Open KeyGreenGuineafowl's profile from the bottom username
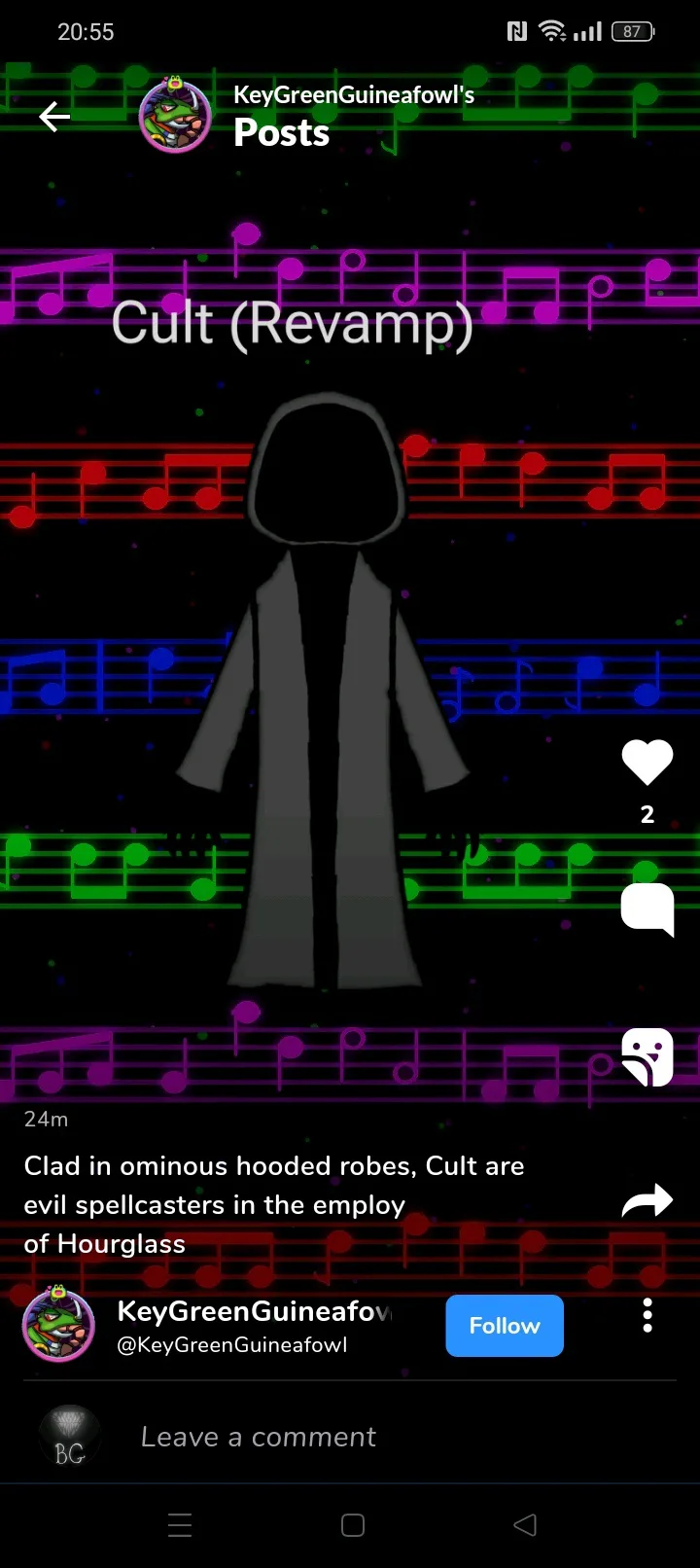The image size is (700, 1568). (x=255, y=1311)
